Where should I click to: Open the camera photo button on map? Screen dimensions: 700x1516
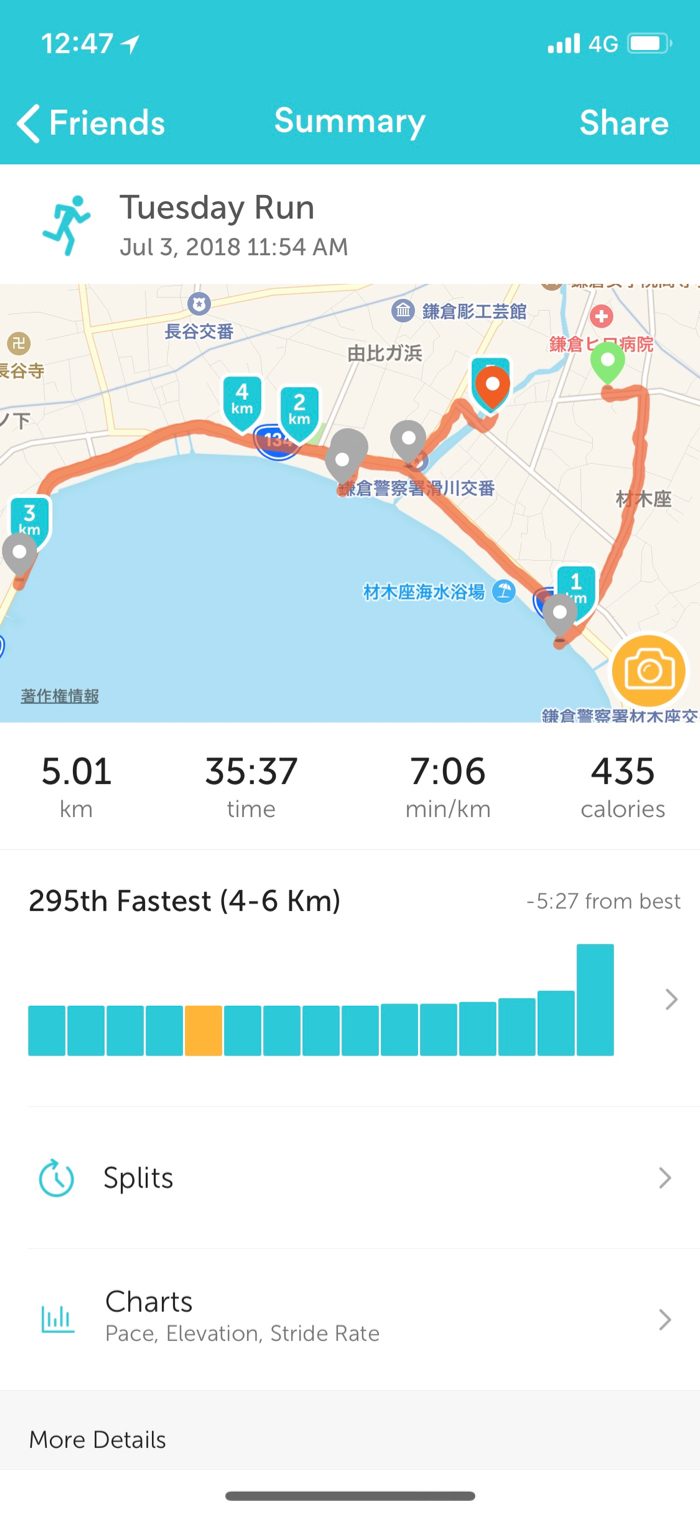coord(649,670)
